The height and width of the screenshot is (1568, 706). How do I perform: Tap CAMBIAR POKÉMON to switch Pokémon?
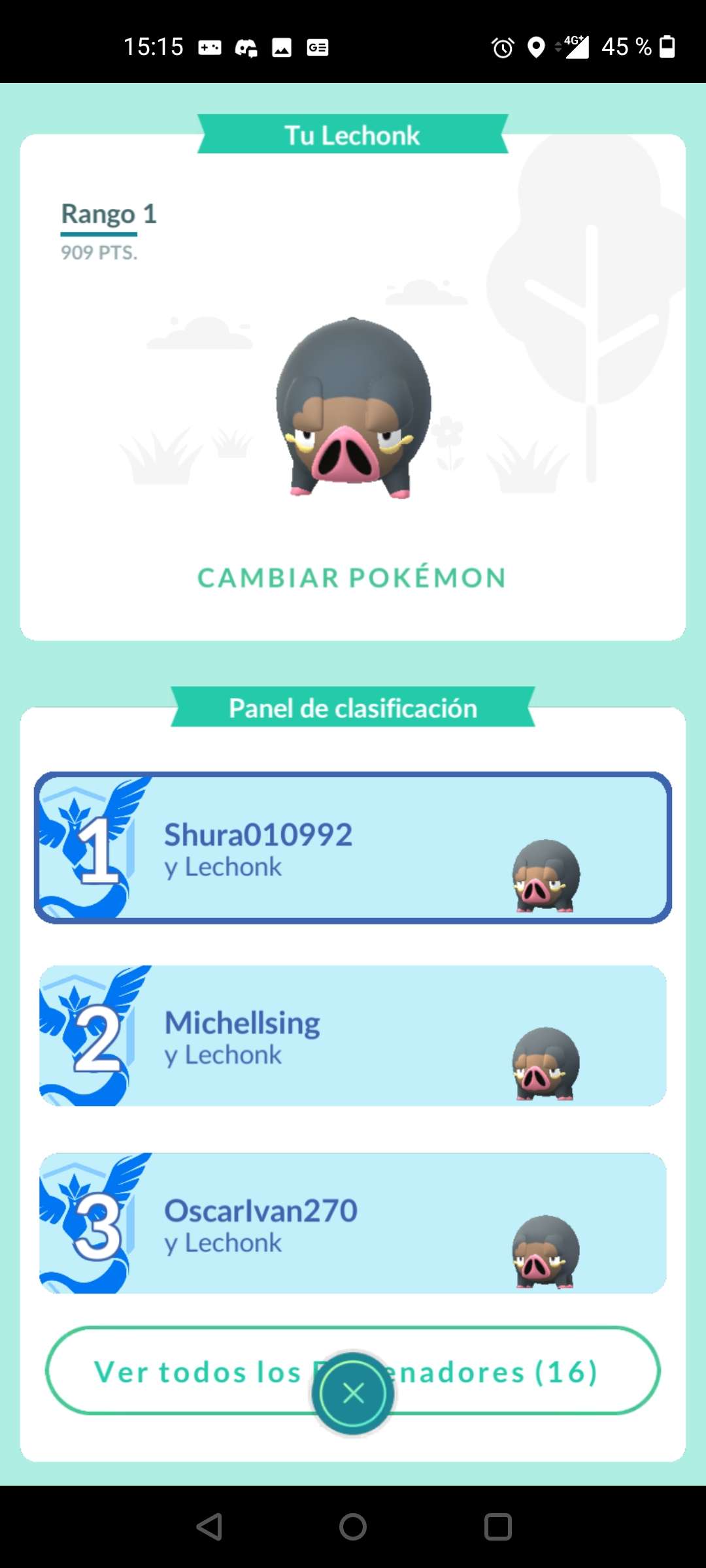(x=352, y=578)
